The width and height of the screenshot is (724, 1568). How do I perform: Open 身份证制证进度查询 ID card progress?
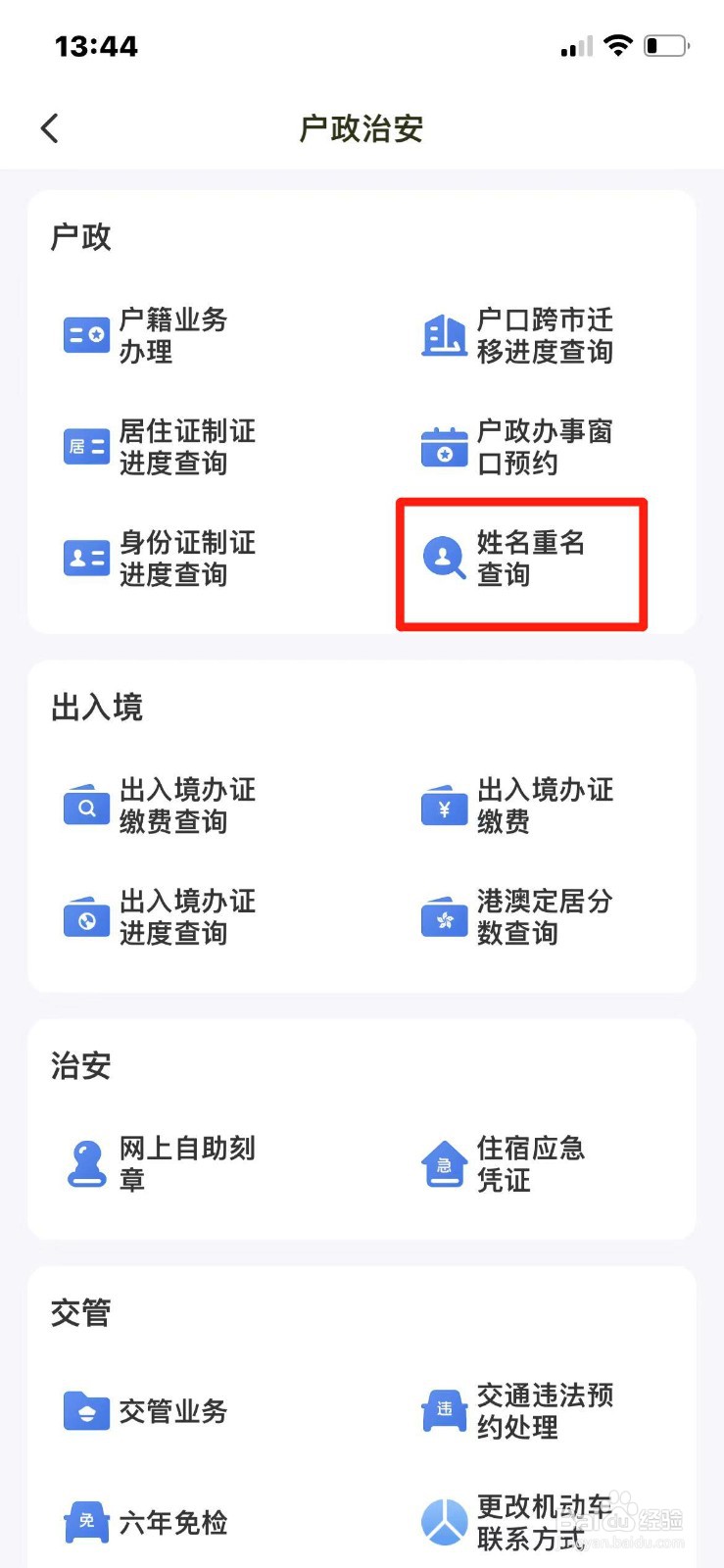point(157,560)
